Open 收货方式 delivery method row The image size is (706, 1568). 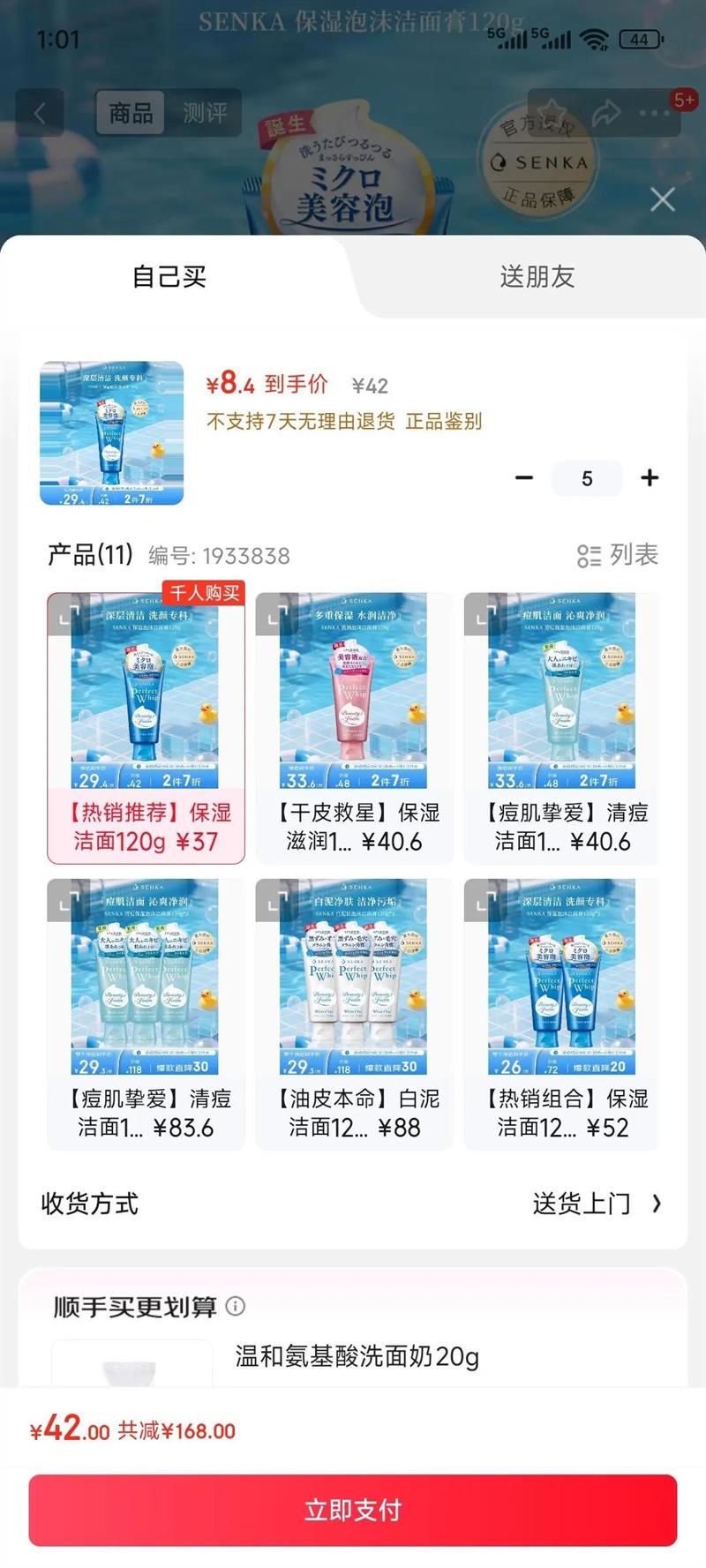[352, 1204]
